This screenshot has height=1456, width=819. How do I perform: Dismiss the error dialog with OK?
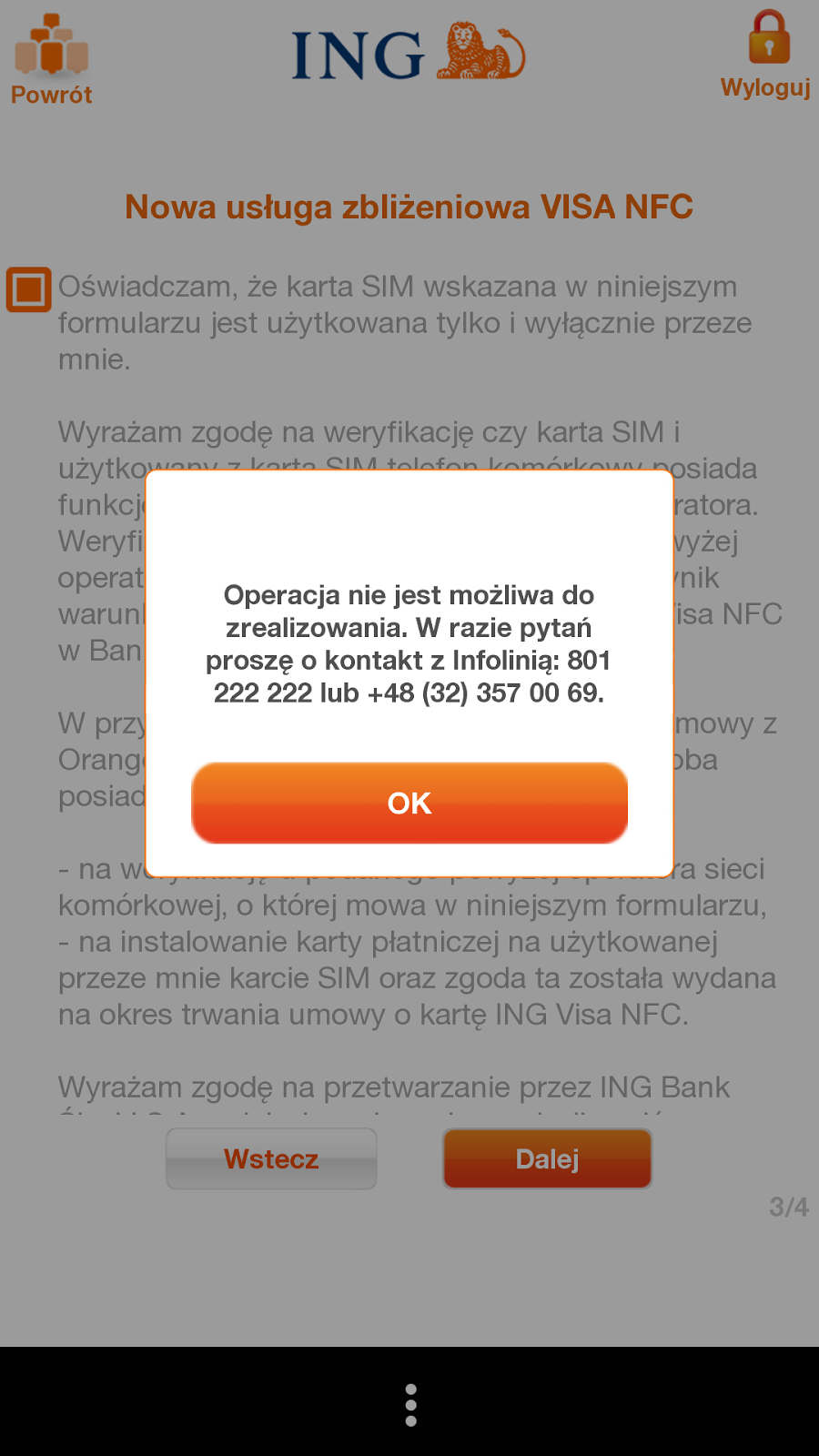click(409, 803)
